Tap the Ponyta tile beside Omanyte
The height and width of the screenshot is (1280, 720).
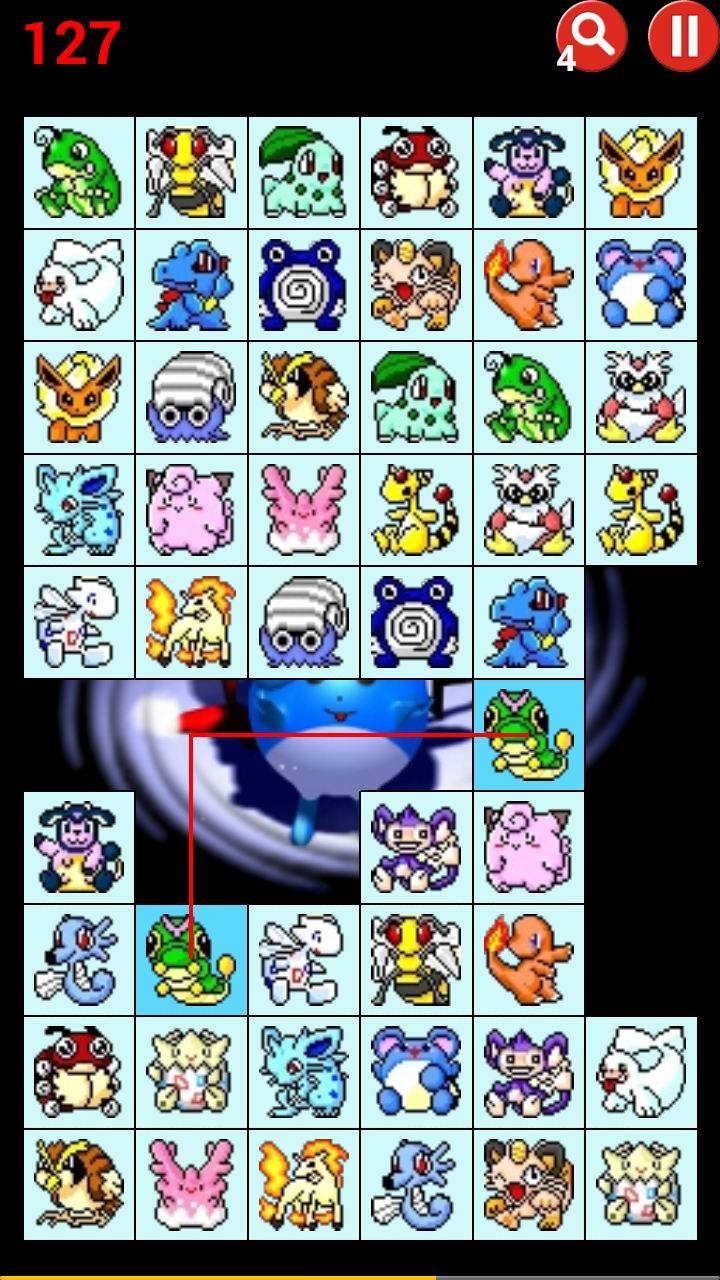click(191, 622)
